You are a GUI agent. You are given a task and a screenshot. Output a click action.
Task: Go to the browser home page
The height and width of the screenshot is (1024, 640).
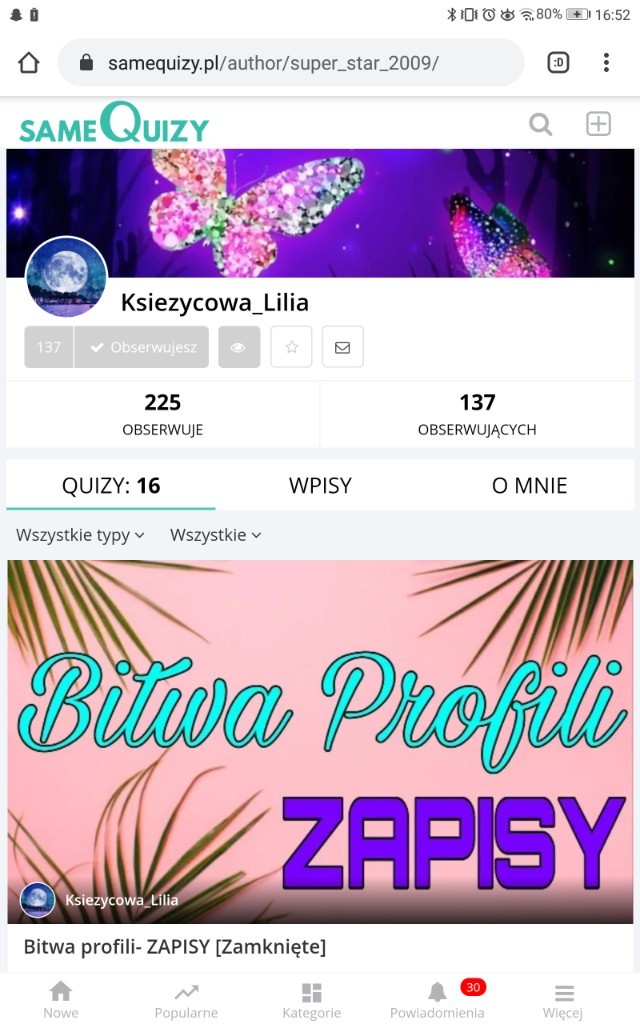pos(29,63)
